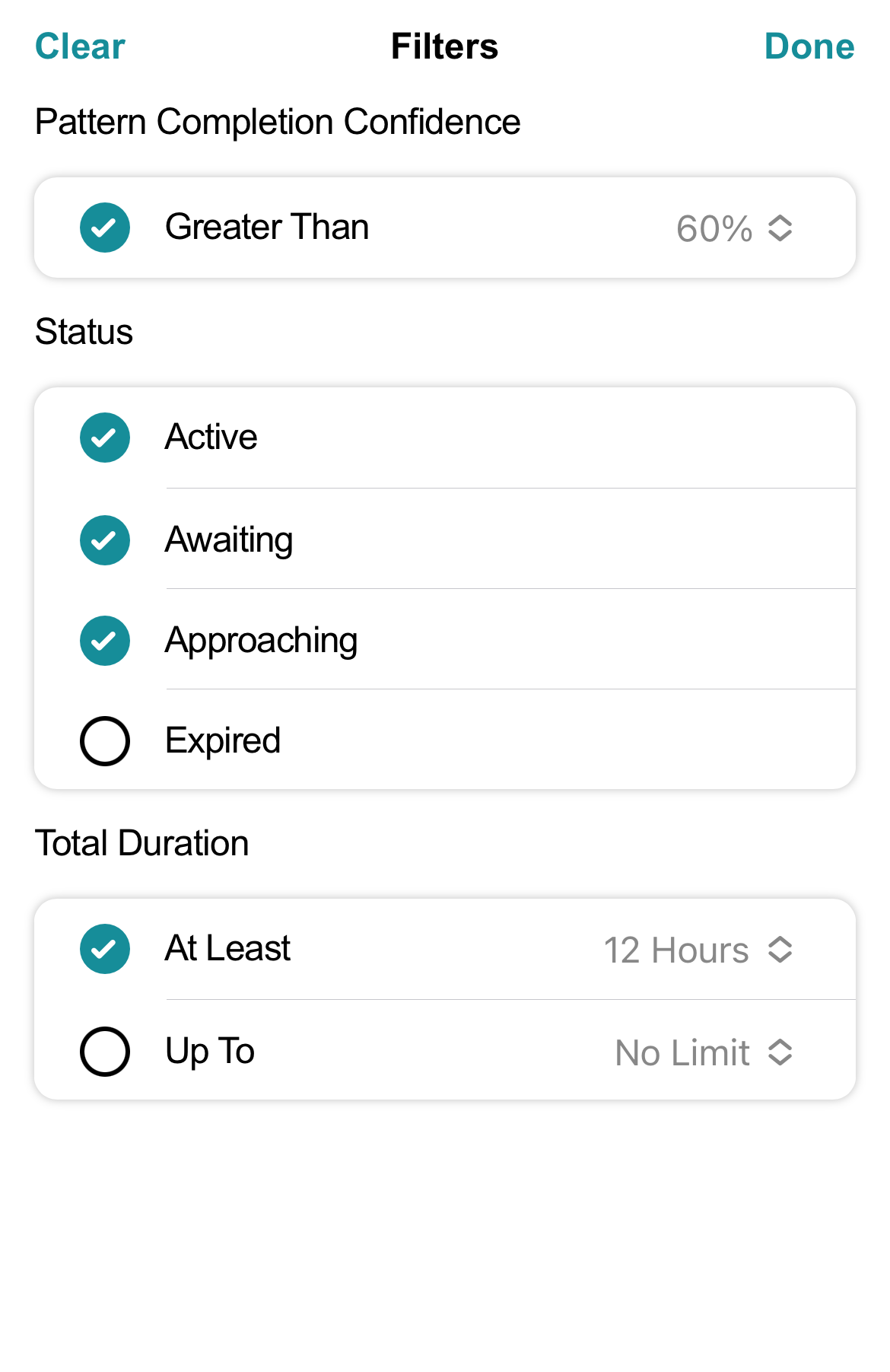Uncheck the Approaching status filter

[105, 641]
